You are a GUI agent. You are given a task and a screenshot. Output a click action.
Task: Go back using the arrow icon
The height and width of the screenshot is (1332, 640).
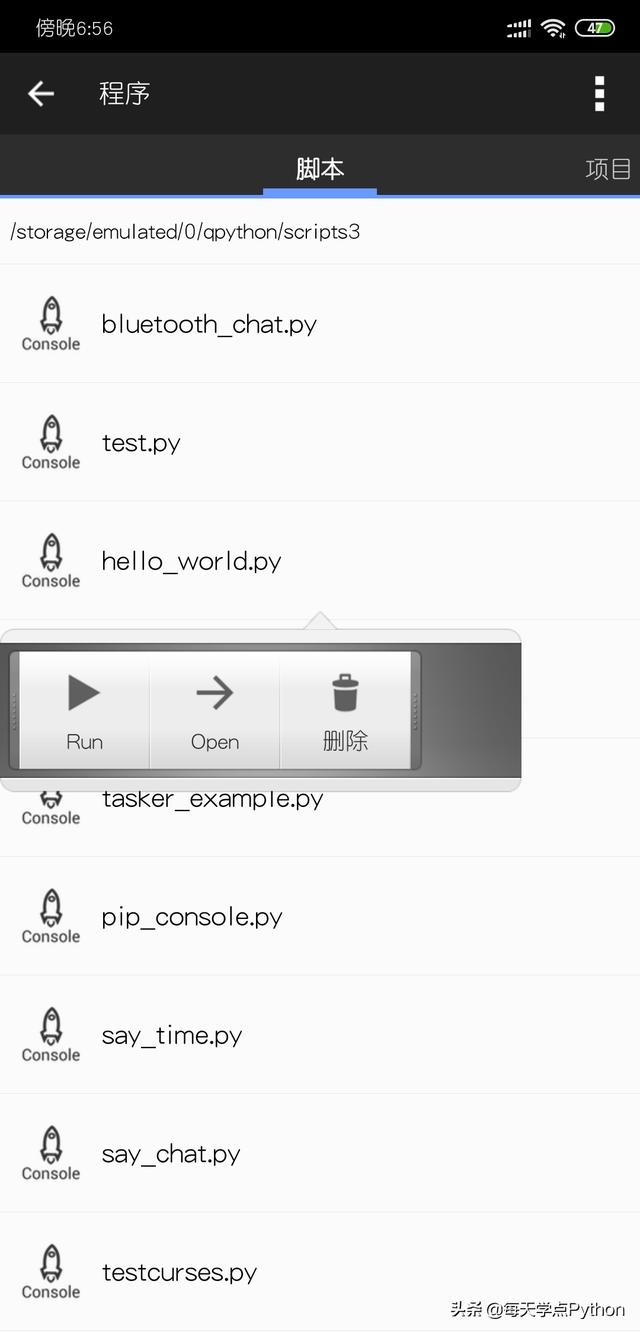pos(41,94)
